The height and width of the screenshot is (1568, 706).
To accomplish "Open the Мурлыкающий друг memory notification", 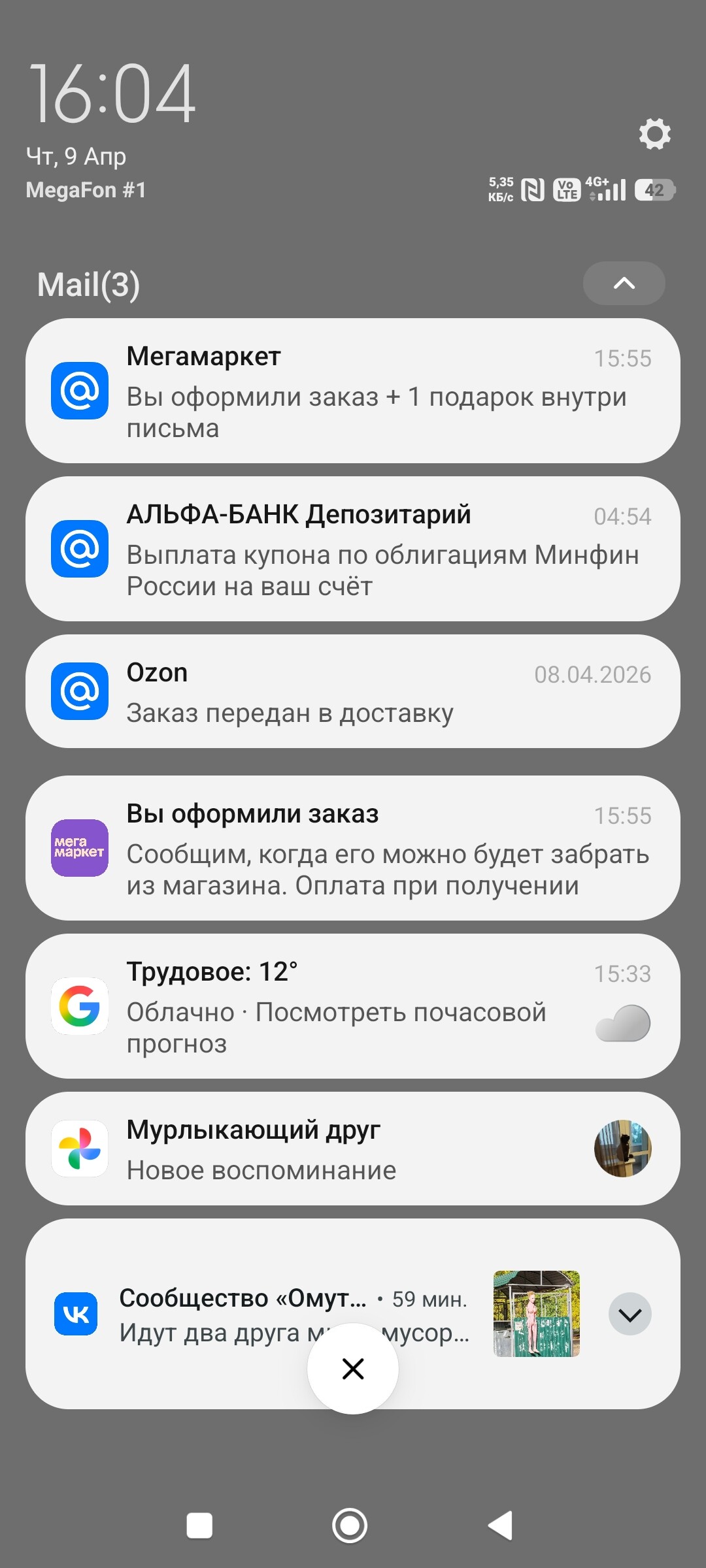I will click(353, 1149).
